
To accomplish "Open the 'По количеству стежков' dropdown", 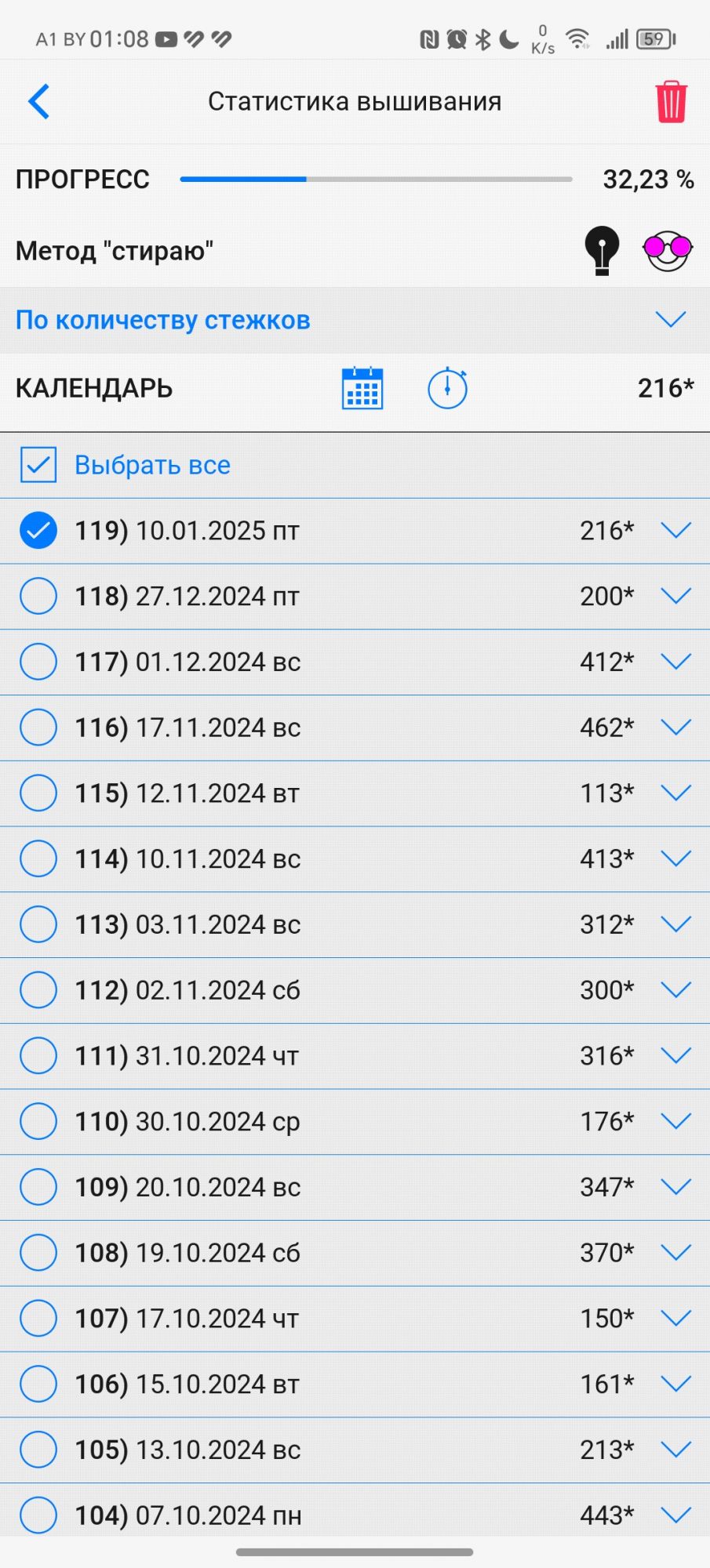I will click(x=671, y=319).
